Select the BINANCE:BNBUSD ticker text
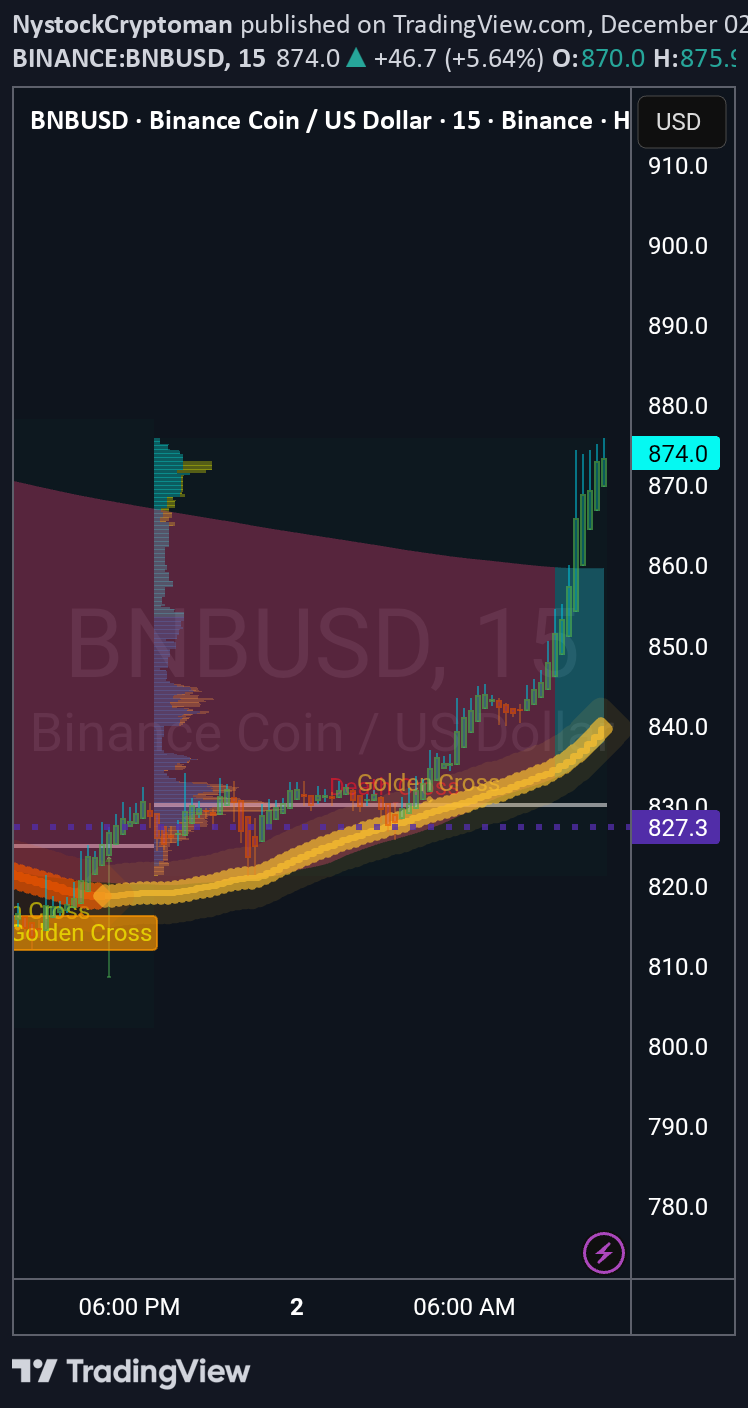 point(110,58)
